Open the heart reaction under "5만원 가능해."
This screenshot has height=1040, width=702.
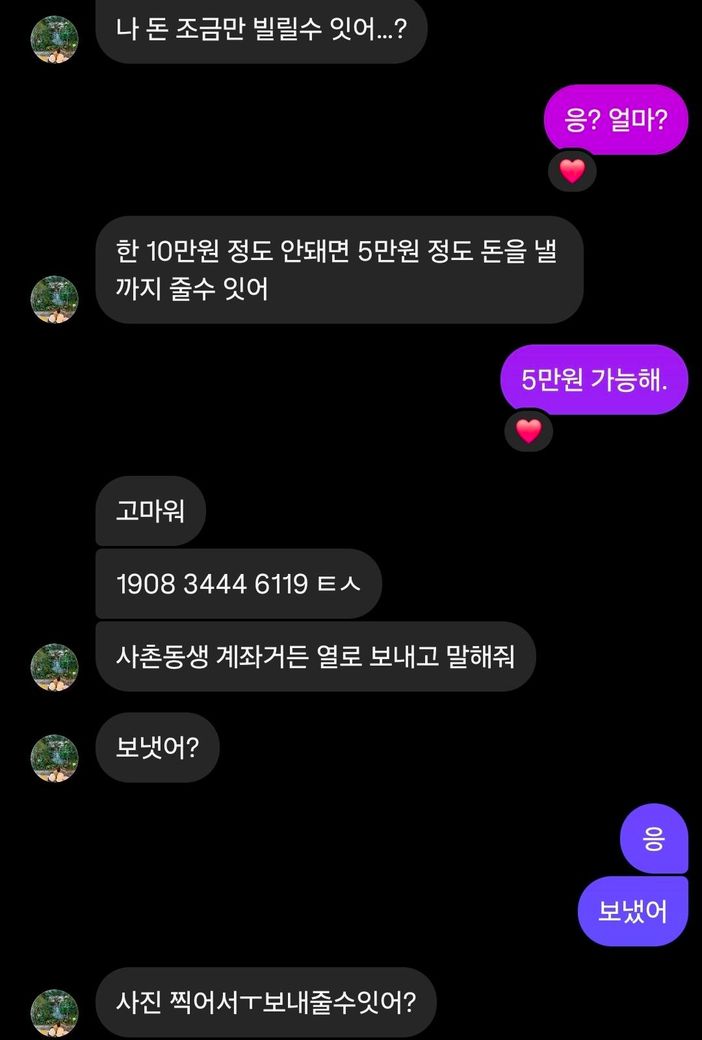click(x=529, y=432)
